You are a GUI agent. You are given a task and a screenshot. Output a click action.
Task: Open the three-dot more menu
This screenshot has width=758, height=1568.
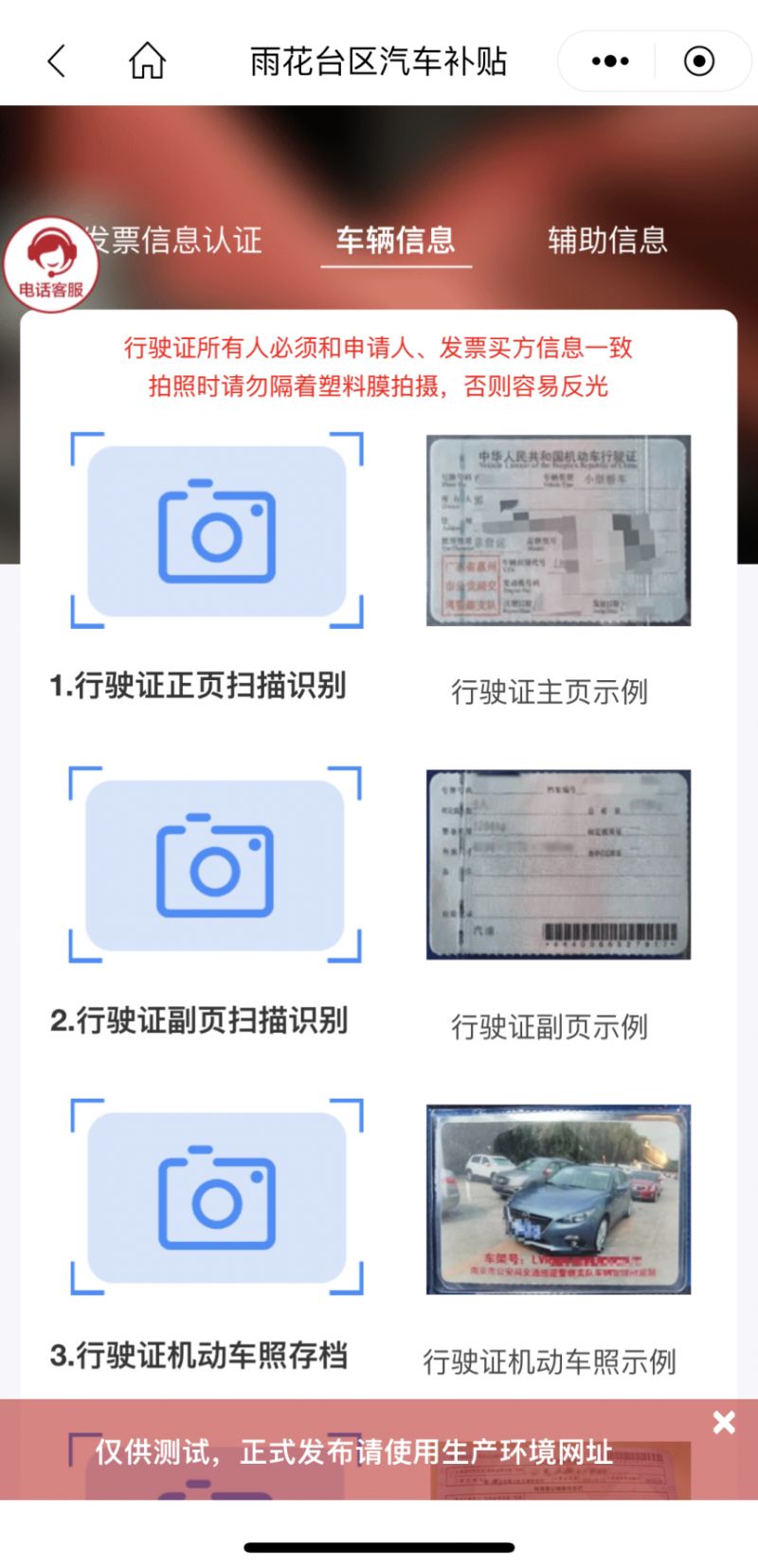tap(609, 62)
